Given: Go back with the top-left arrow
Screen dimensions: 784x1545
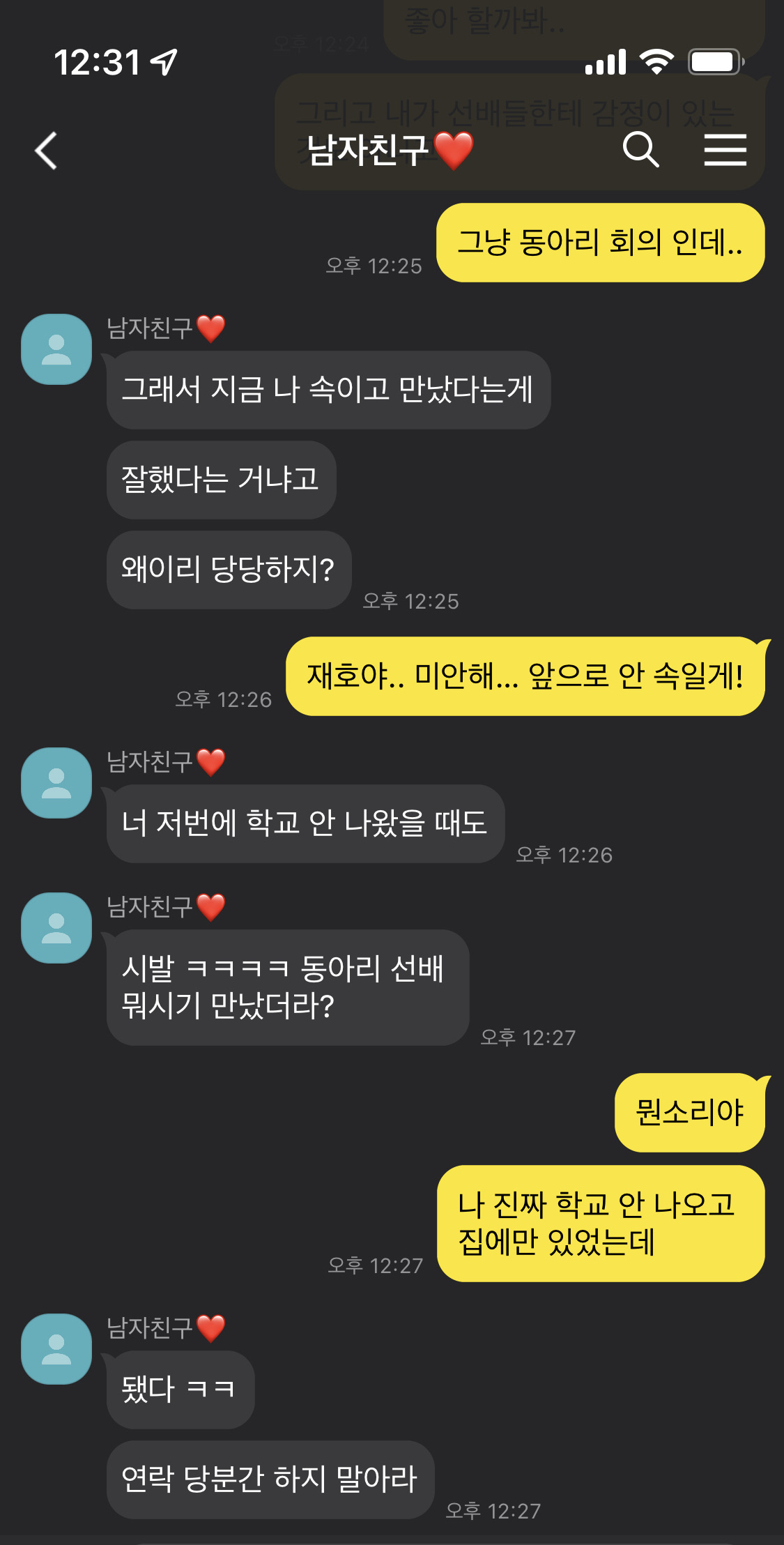Looking at the screenshot, I should pyautogui.click(x=46, y=151).
